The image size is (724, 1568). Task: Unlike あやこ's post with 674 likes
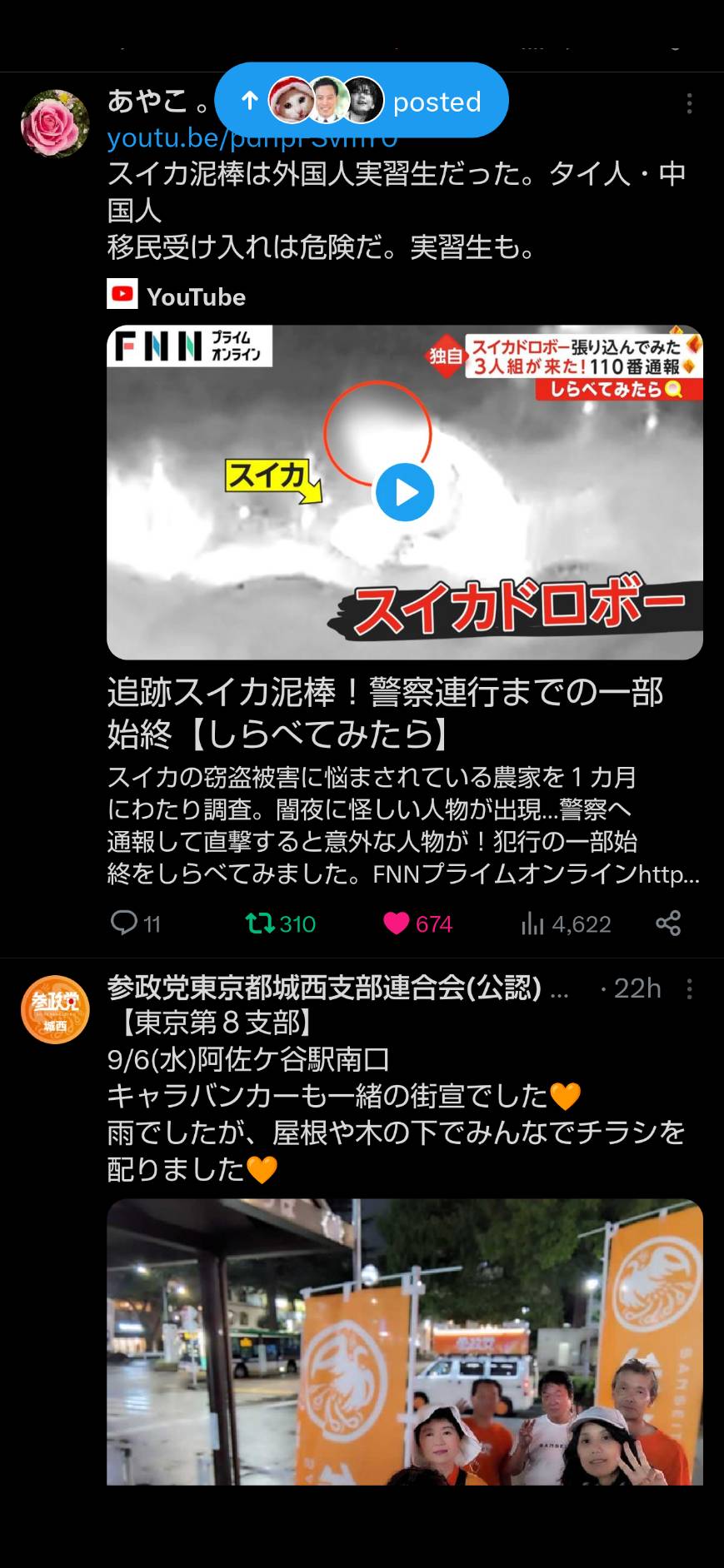(x=417, y=923)
